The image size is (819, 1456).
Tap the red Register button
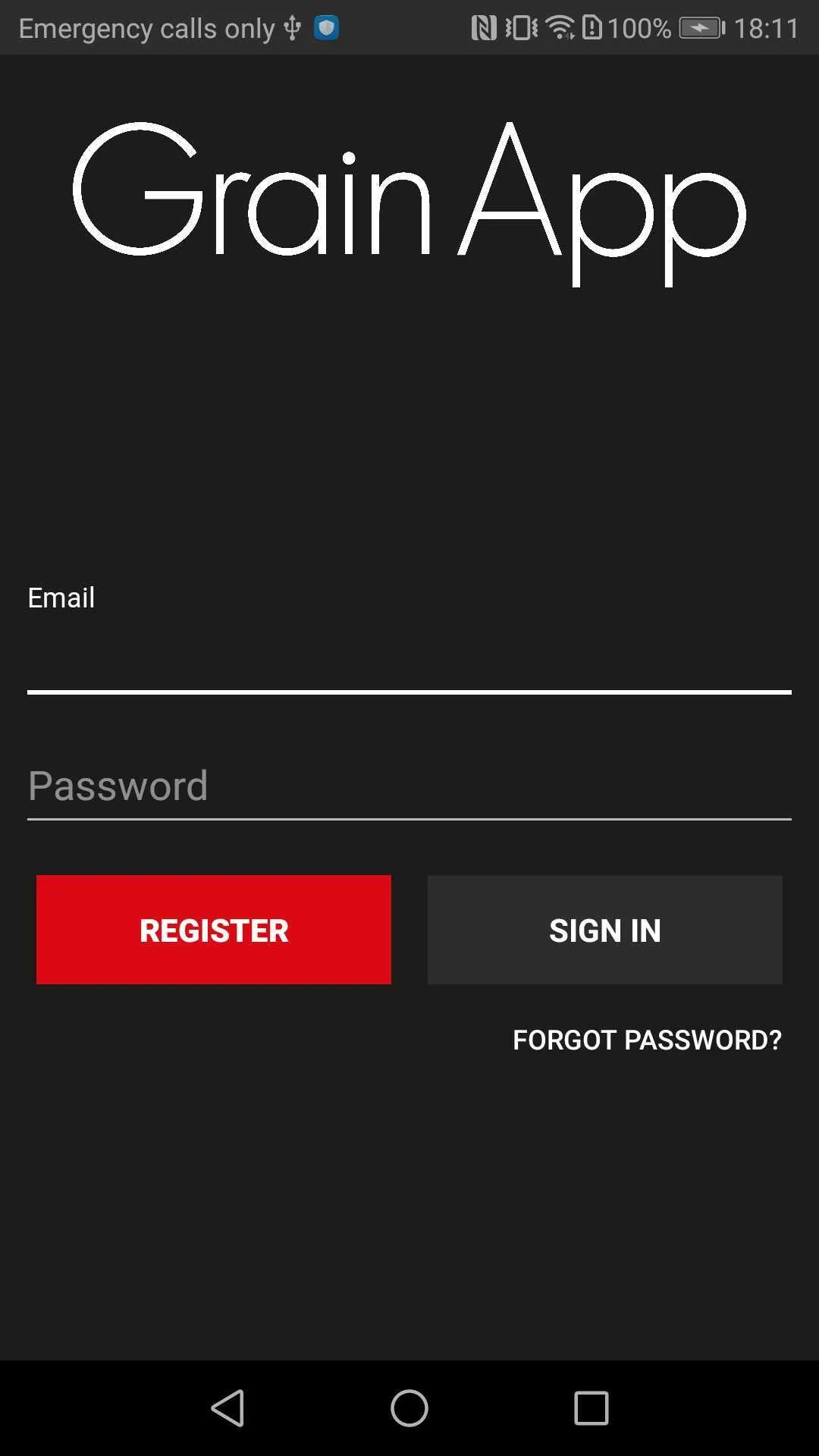214,930
